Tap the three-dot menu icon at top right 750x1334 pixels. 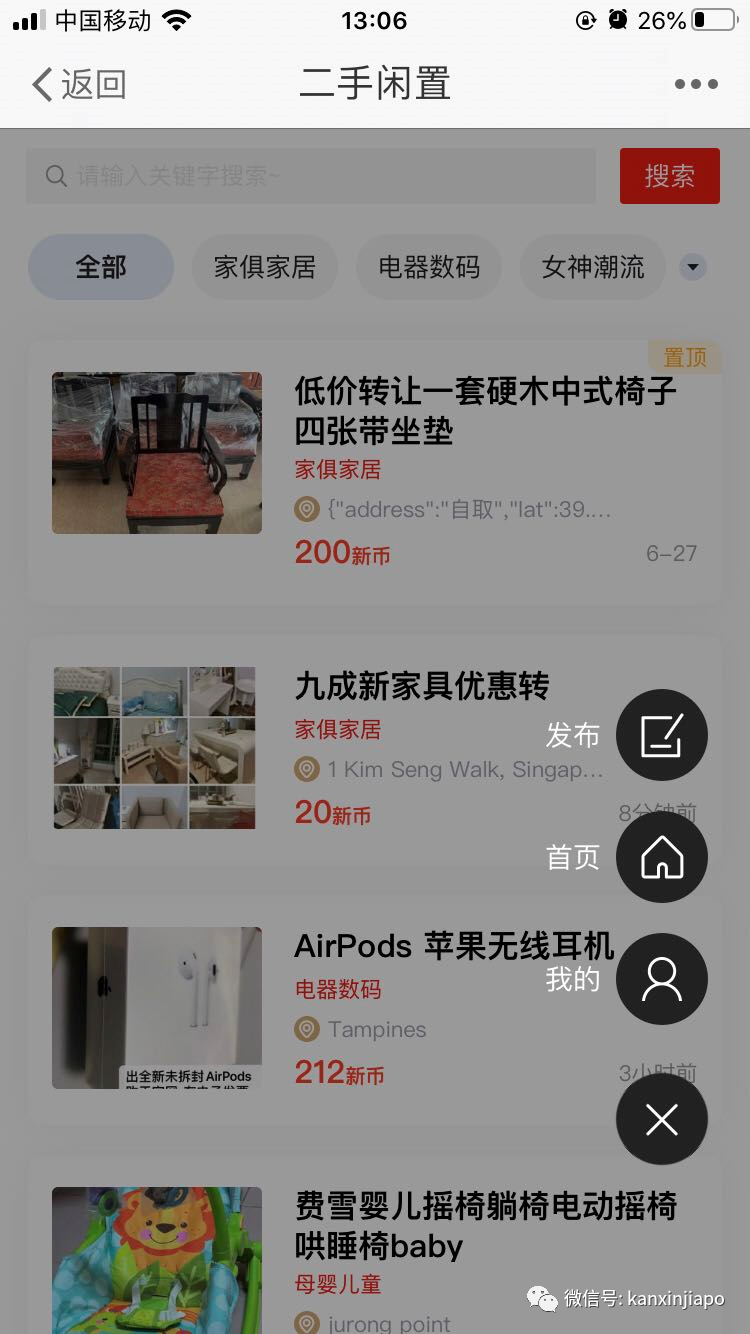coord(697,84)
